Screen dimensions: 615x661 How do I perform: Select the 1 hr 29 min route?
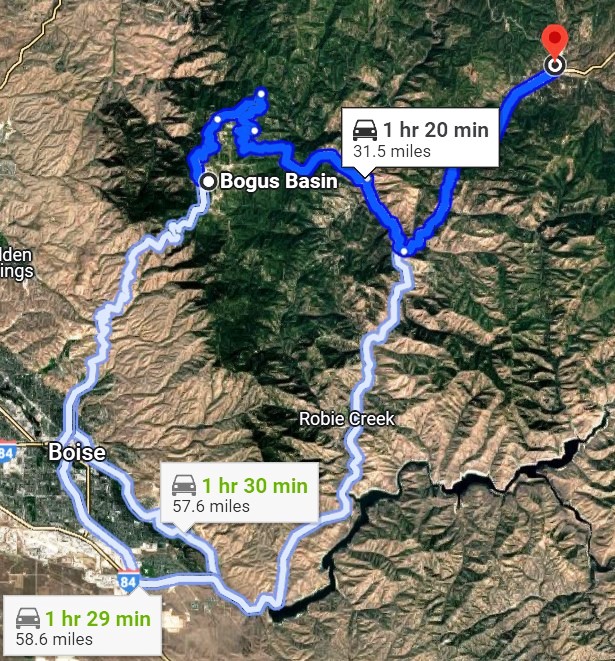82,627
